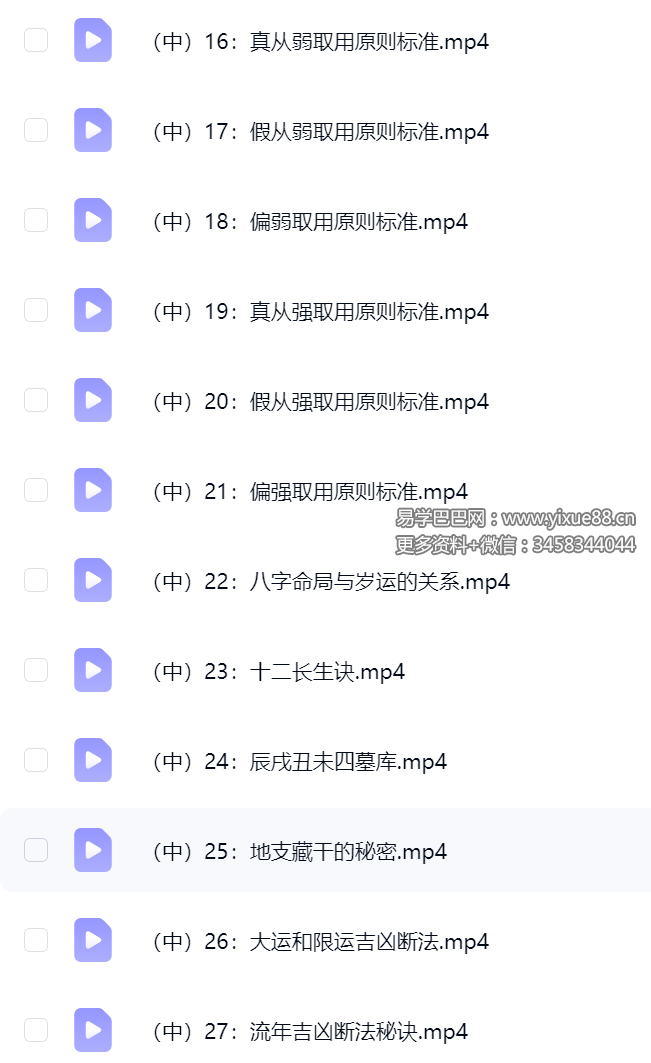Select the checkbox for video 17 假从弱取用原则标准
This screenshot has height=1063, width=651.
(36, 130)
